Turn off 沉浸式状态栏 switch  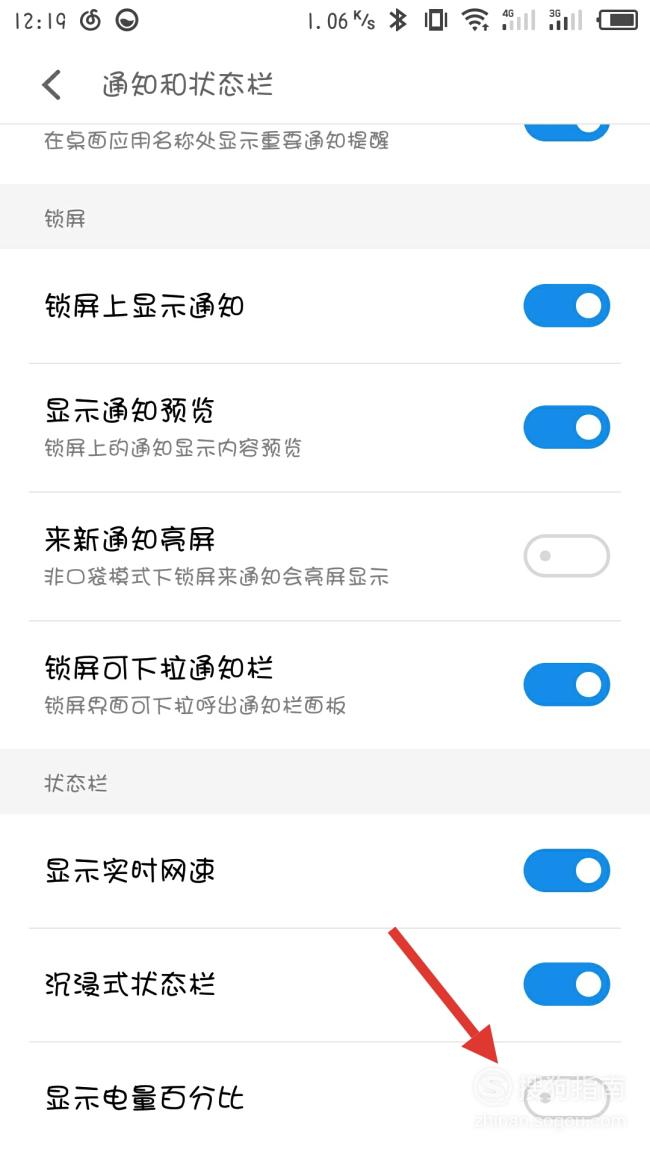tap(567, 984)
